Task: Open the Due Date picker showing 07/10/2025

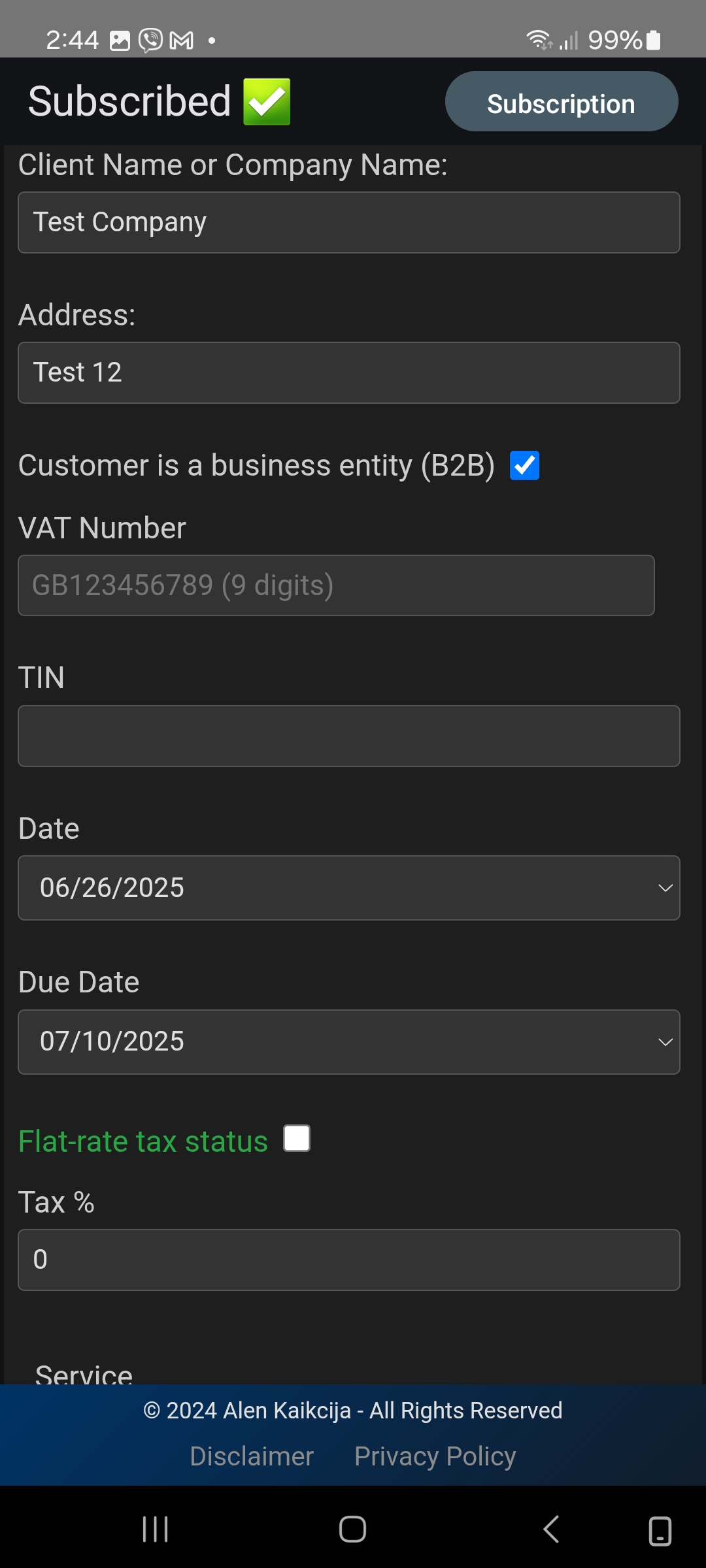Action: pyautogui.click(x=348, y=1042)
